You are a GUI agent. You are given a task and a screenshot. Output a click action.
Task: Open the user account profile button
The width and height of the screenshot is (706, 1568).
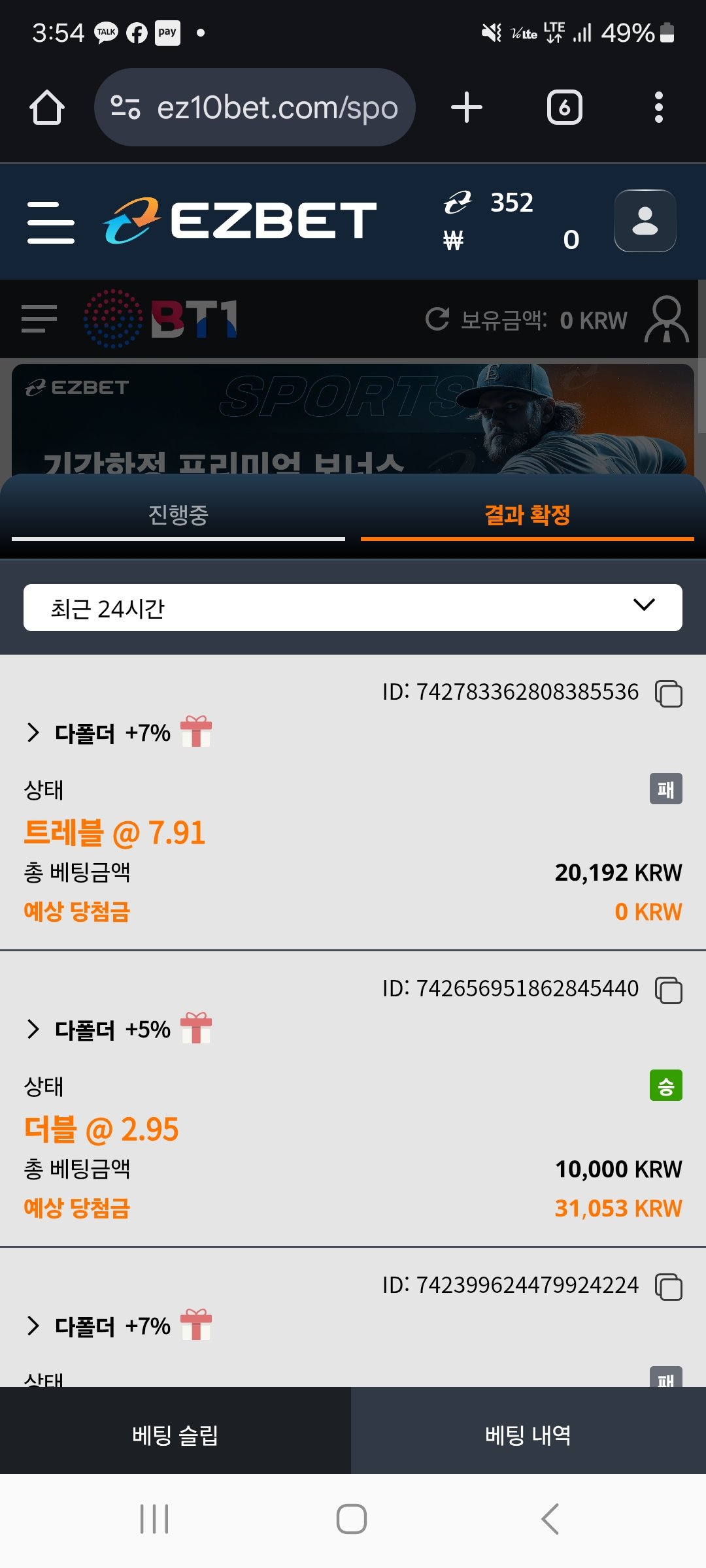[x=645, y=221]
